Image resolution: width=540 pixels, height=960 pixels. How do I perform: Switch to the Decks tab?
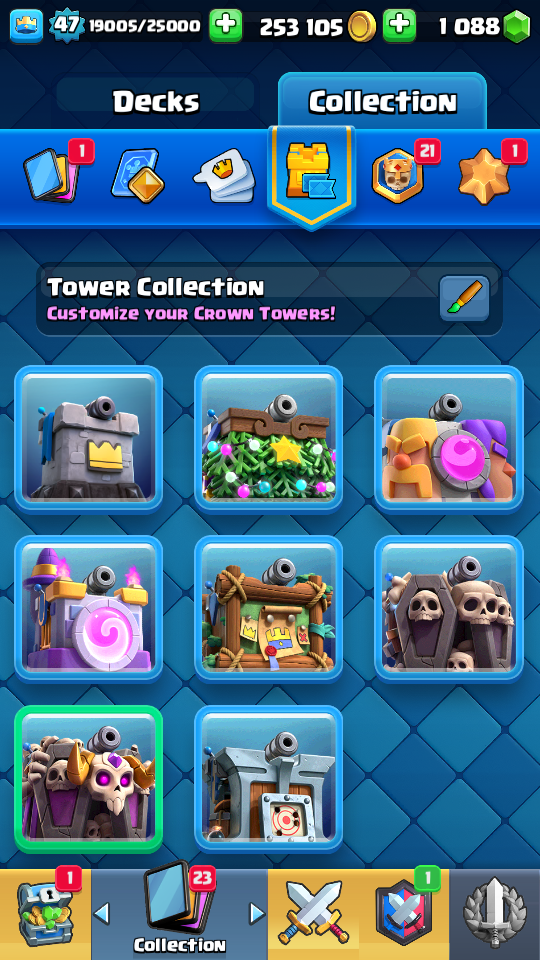pyautogui.click(x=156, y=101)
